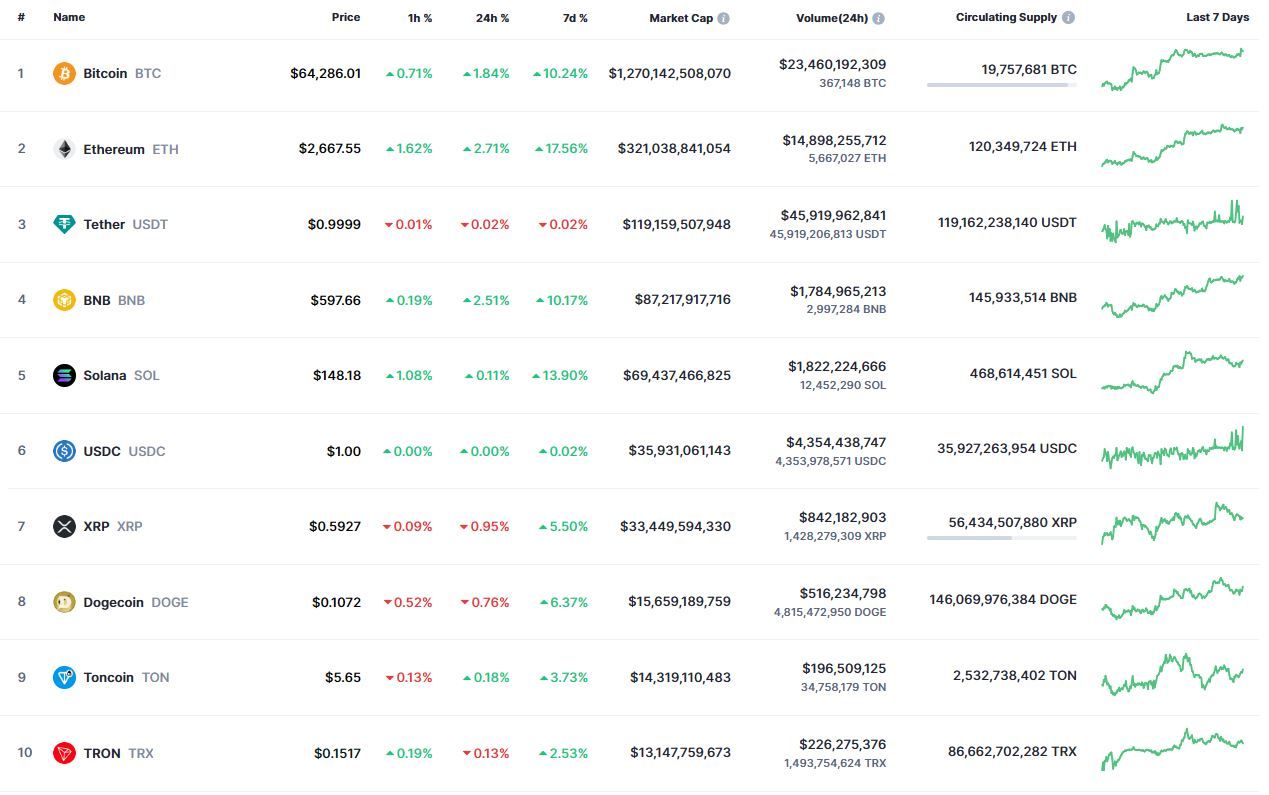The width and height of the screenshot is (1269, 795).
Task: Open the TRON TRX row
Action: point(102,753)
